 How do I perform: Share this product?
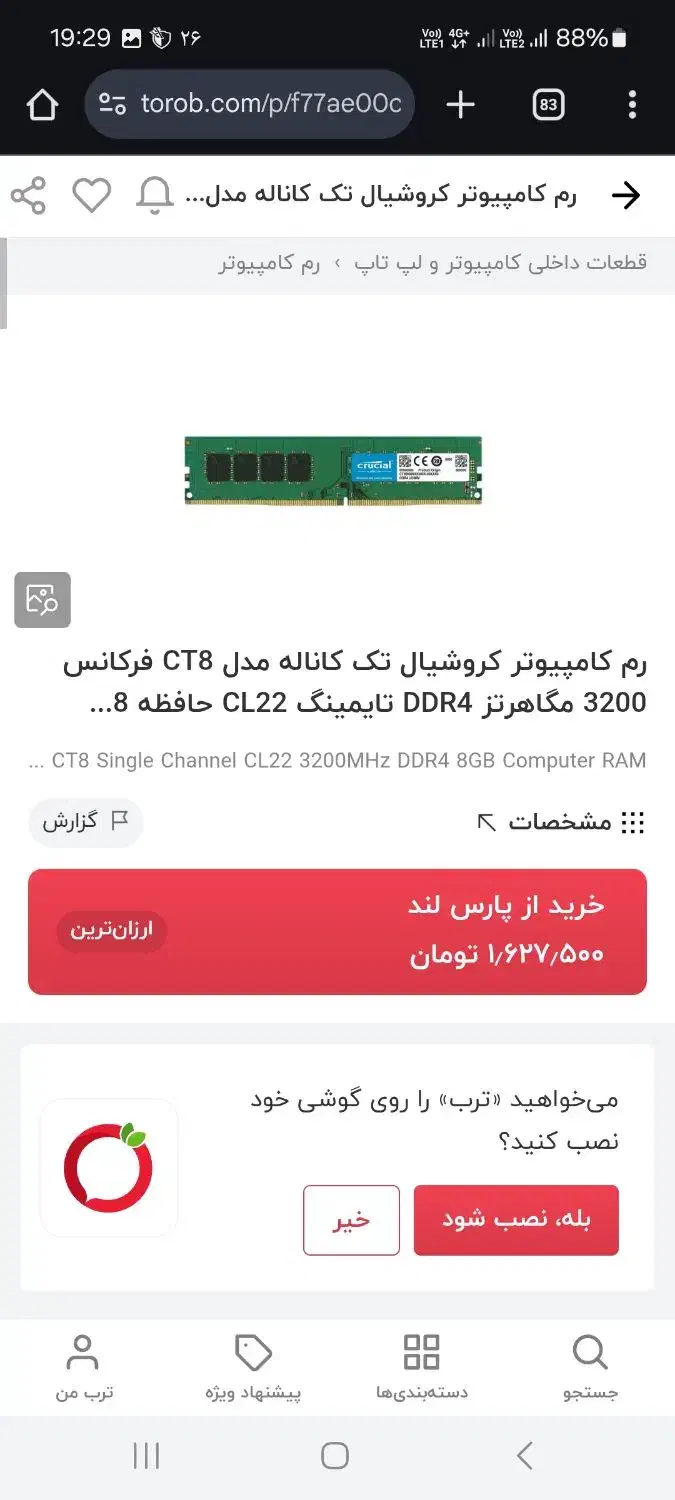point(29,195)
